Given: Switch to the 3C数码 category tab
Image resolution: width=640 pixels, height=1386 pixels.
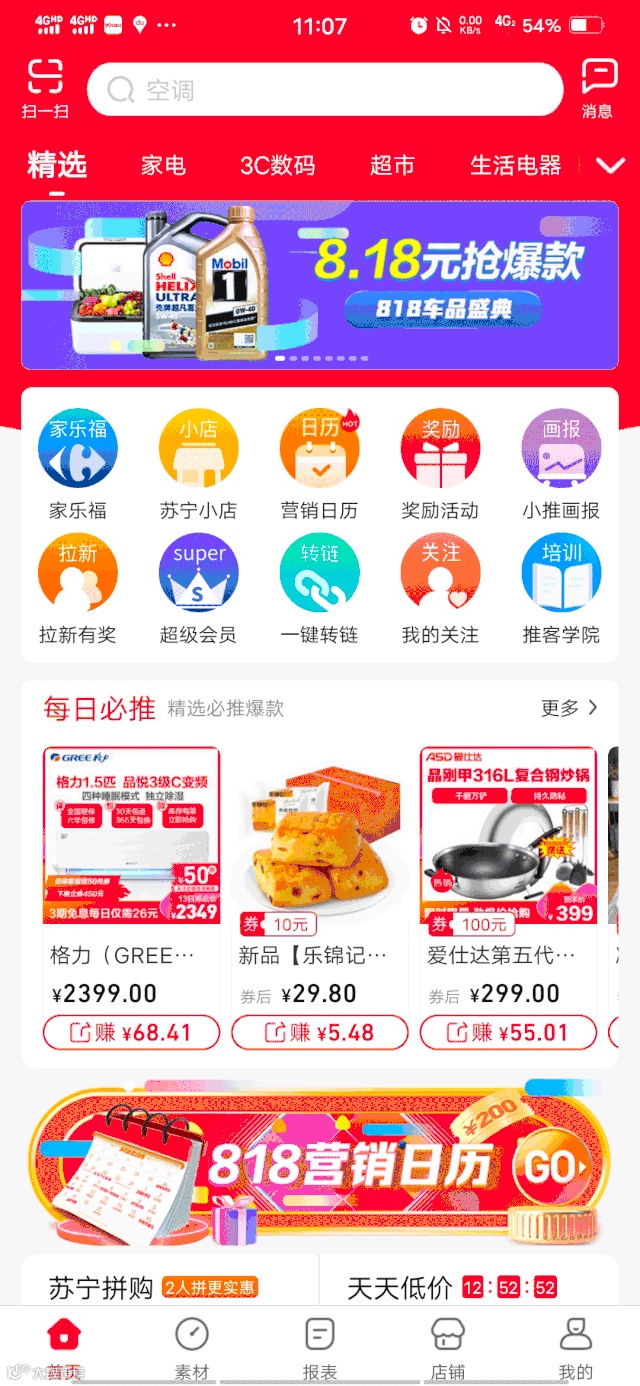Looking at the screenshot, I should 277,165.
